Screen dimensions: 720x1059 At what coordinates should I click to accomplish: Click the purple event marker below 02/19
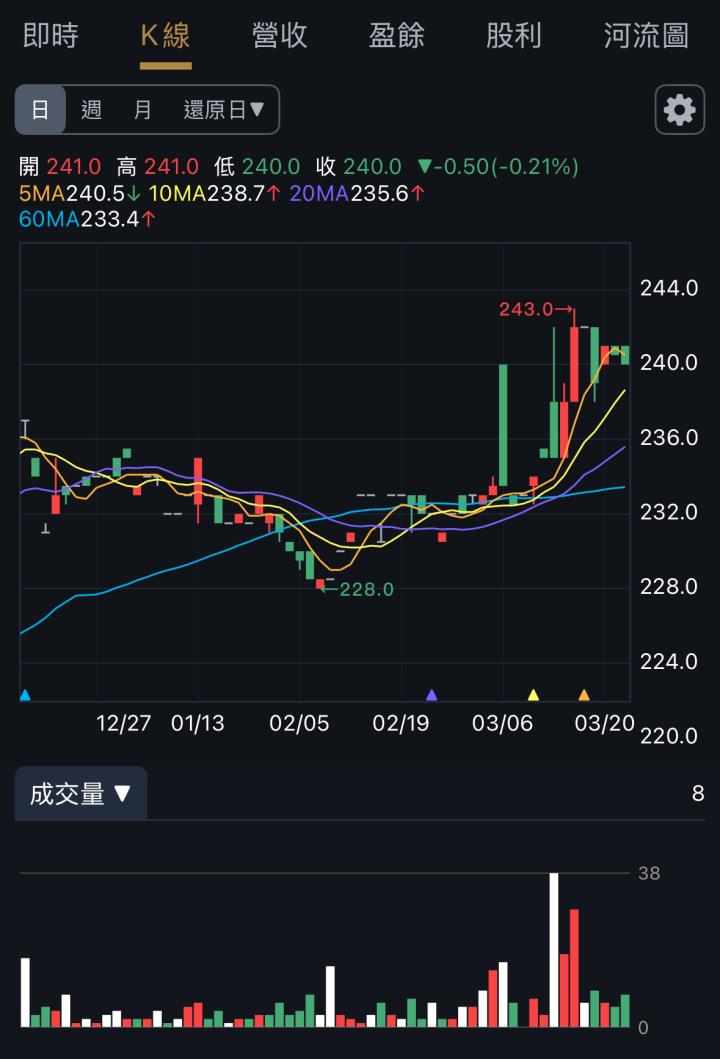[x=431, y=692]
